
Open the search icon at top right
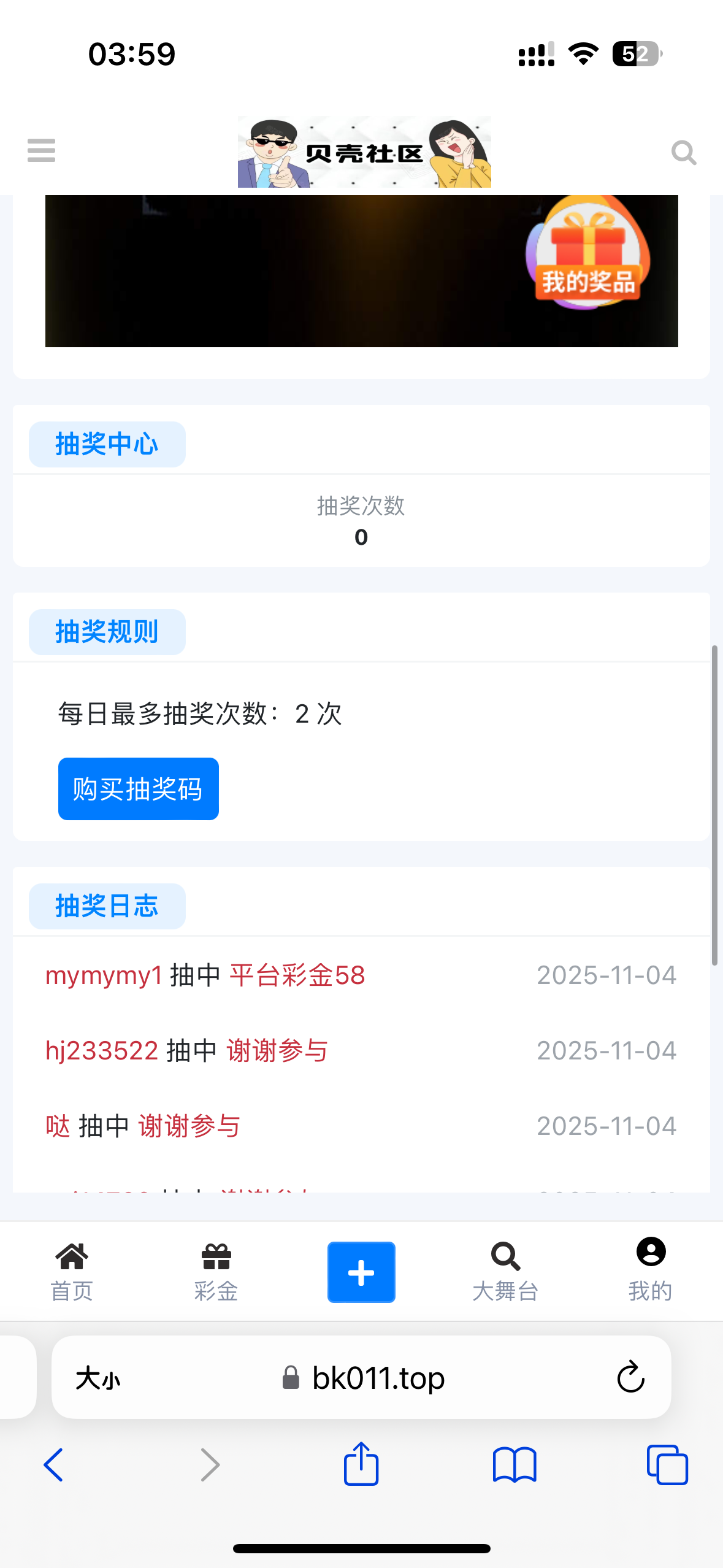(x=684, y=153)
